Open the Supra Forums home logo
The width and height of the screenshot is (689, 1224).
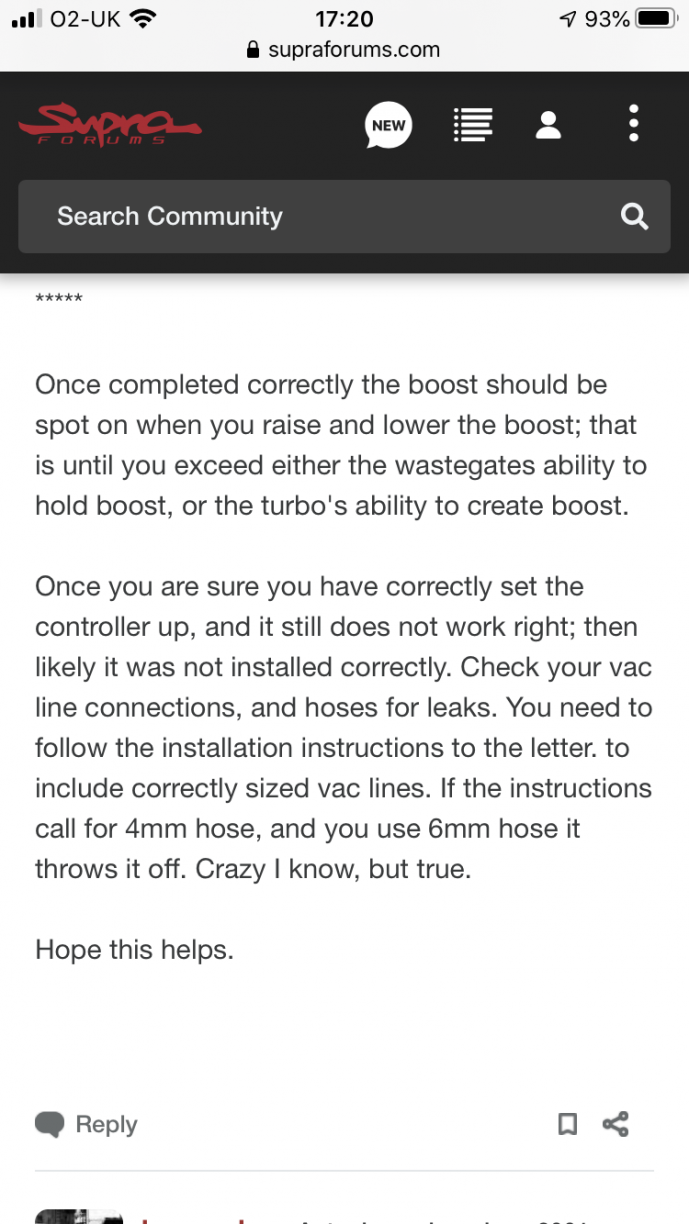(x=110, y=125)
